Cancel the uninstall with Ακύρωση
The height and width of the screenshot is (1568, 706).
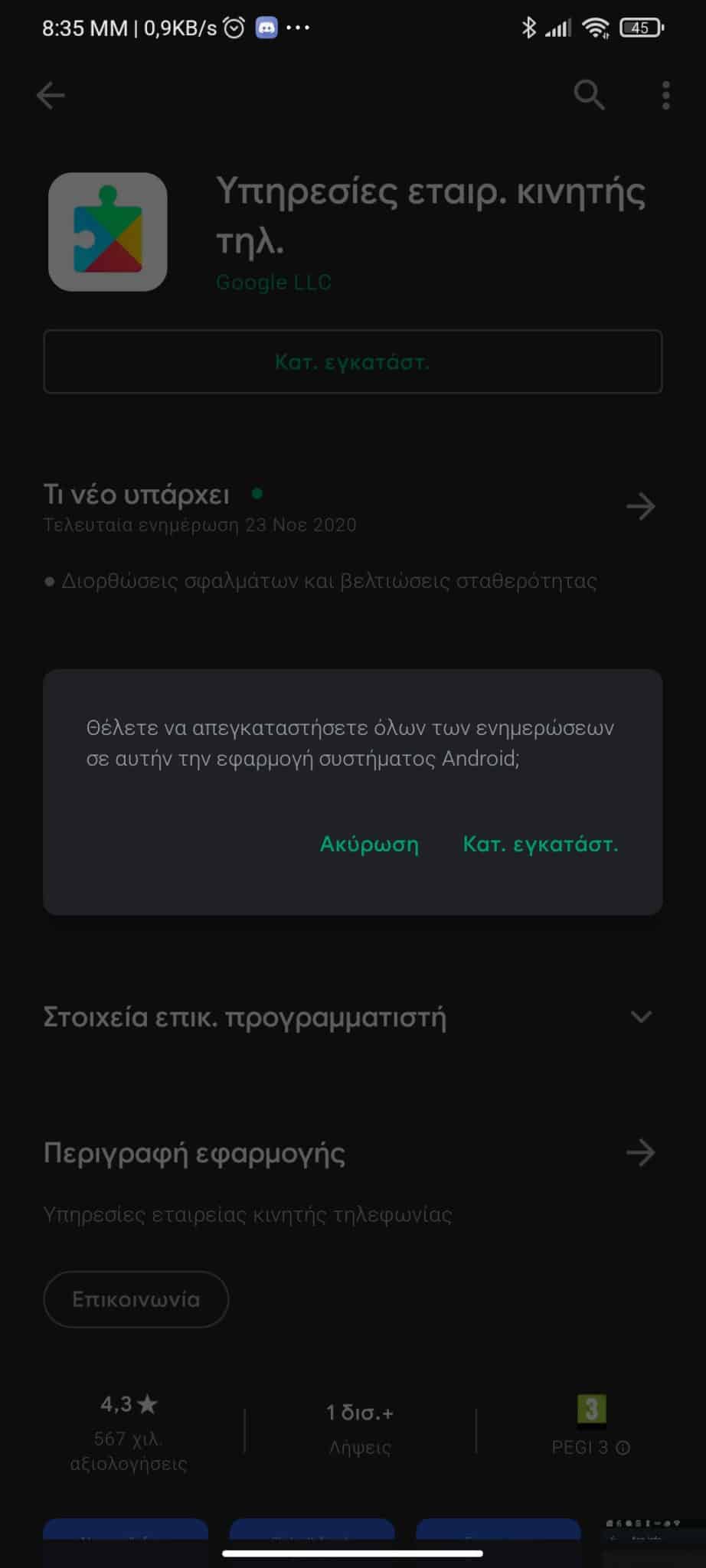tap(369, 844)
